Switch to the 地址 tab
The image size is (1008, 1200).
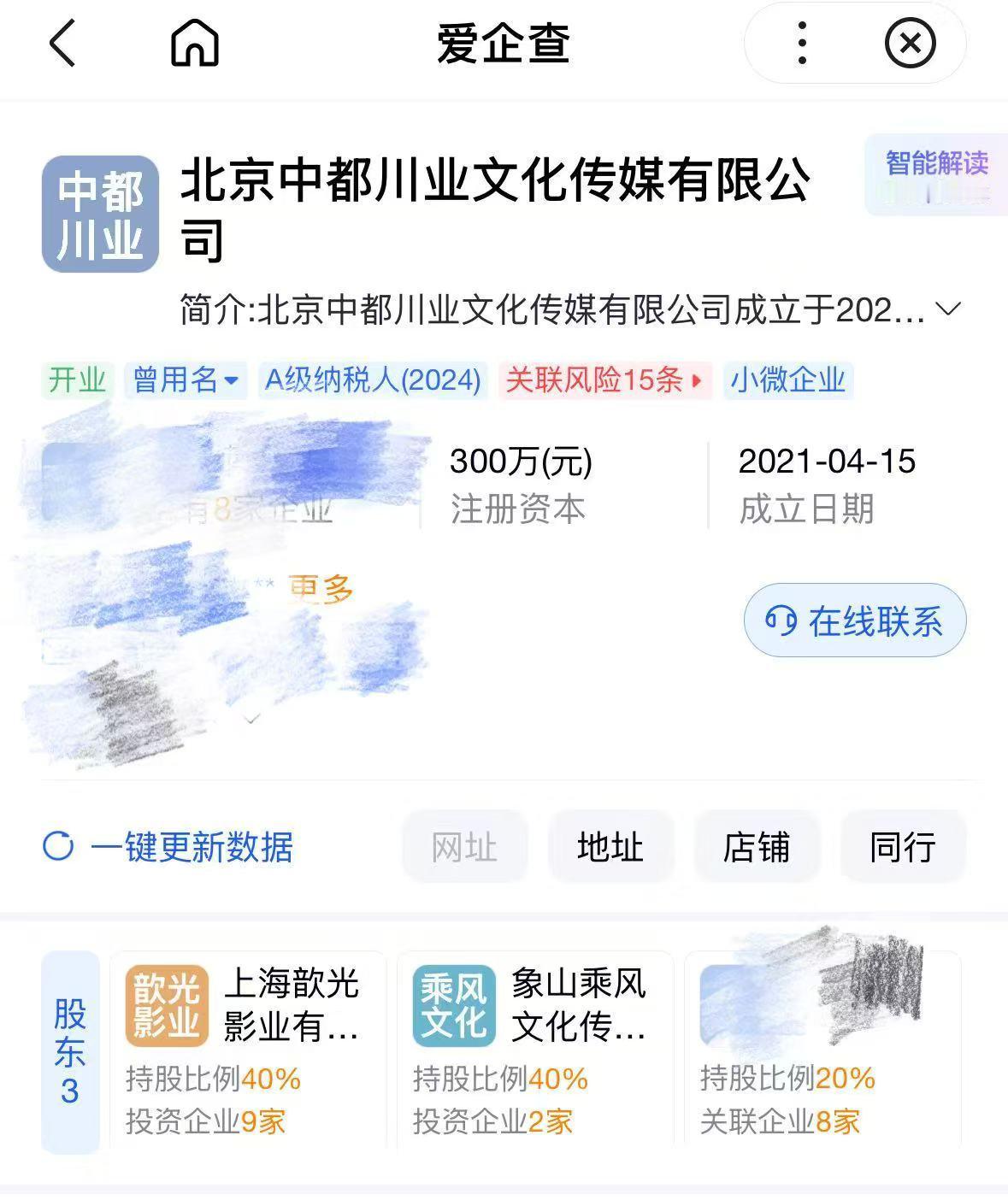click(x=610, y=847)
